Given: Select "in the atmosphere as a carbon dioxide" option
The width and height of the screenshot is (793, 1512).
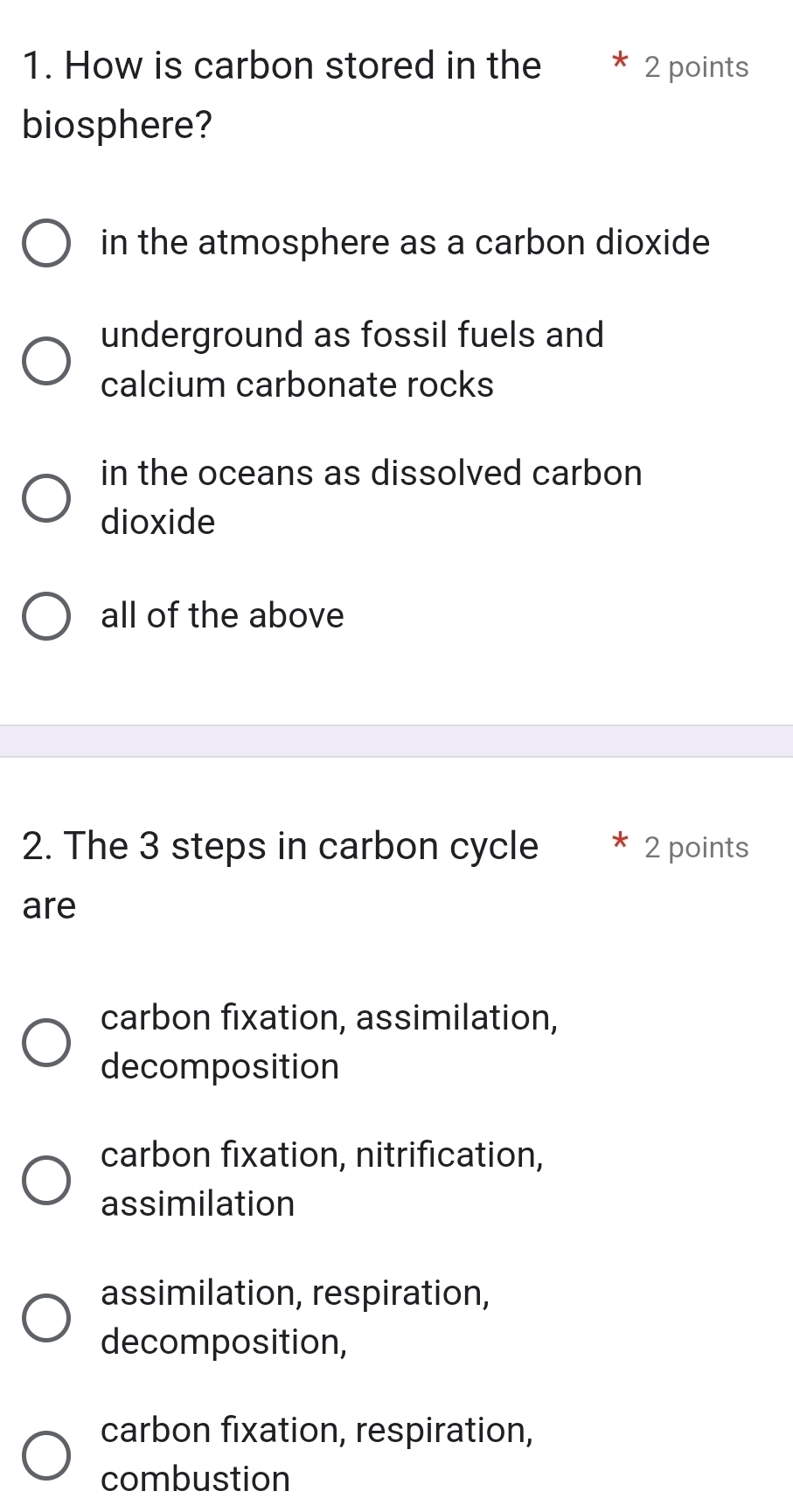Looking at the screenshot, I should coord(48,243).
